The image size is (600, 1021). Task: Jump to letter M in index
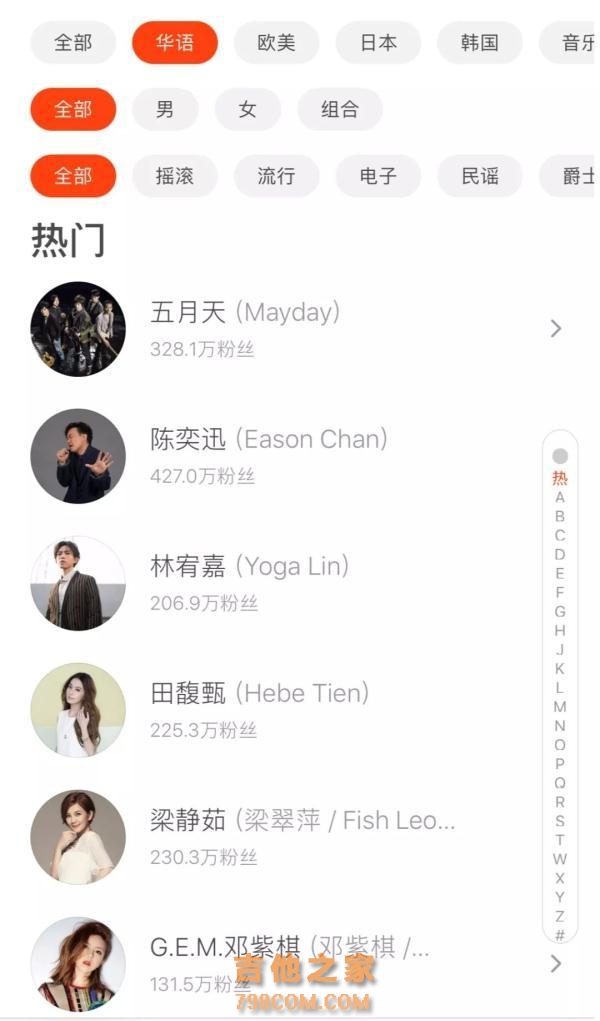(x=560, y=707)
